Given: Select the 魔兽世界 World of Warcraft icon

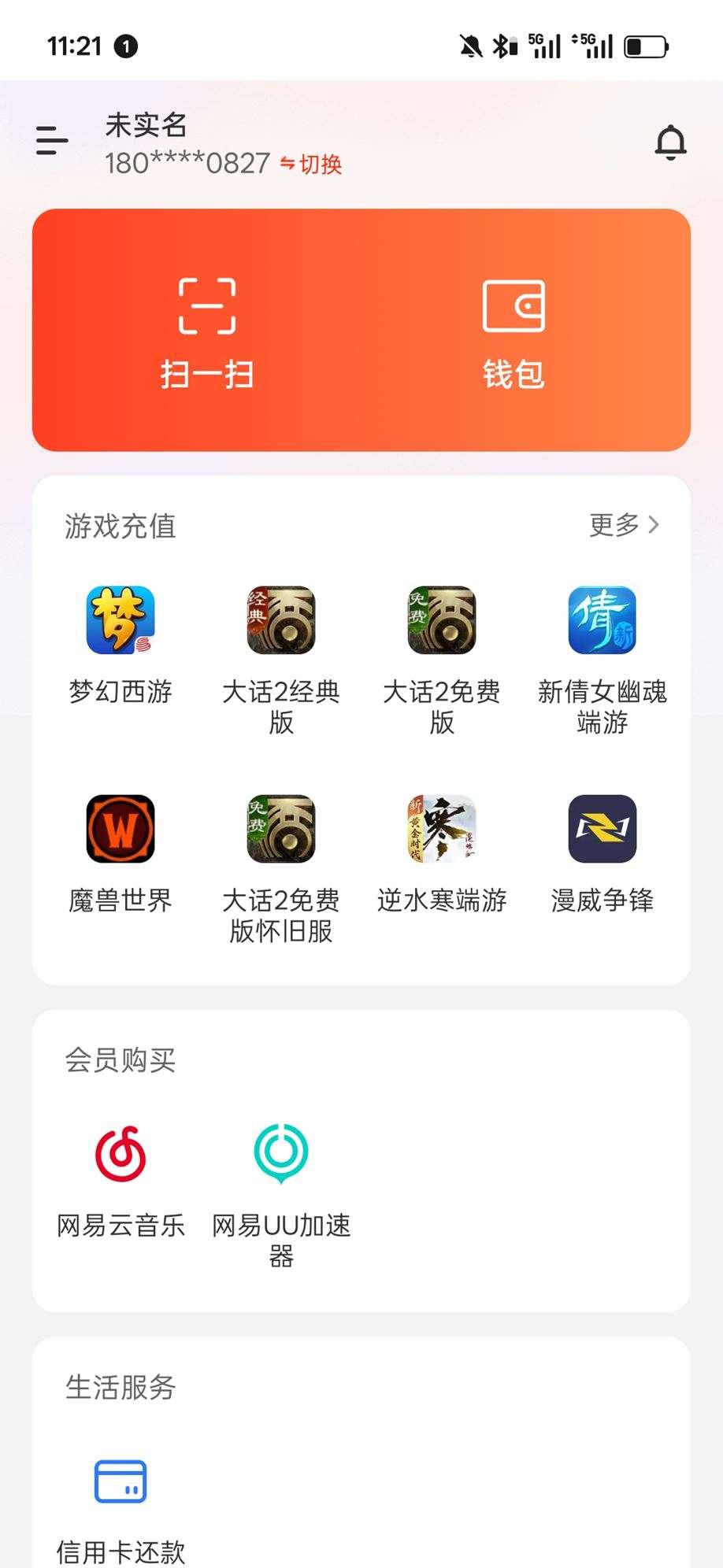Looking at the screenshot, I should pyautogui.click(x=120, y=829).
